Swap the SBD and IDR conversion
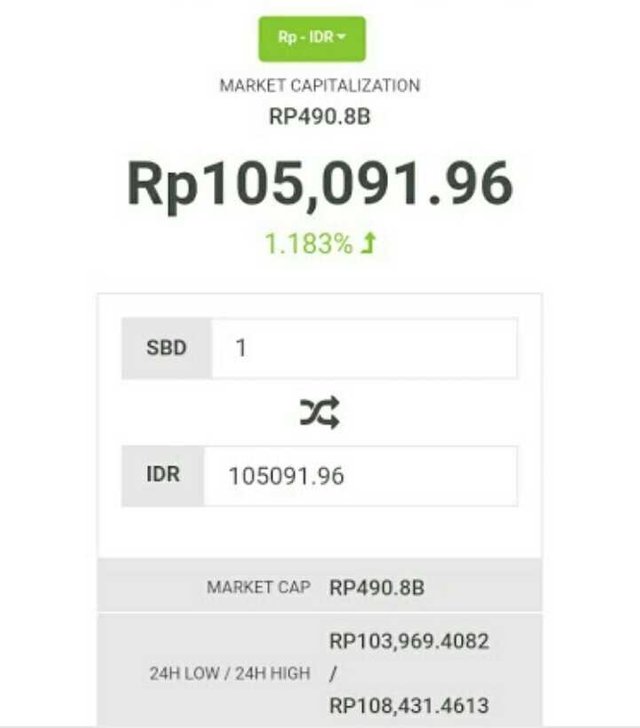This screenshot has height=728, width=640. [x=320, y=412]
